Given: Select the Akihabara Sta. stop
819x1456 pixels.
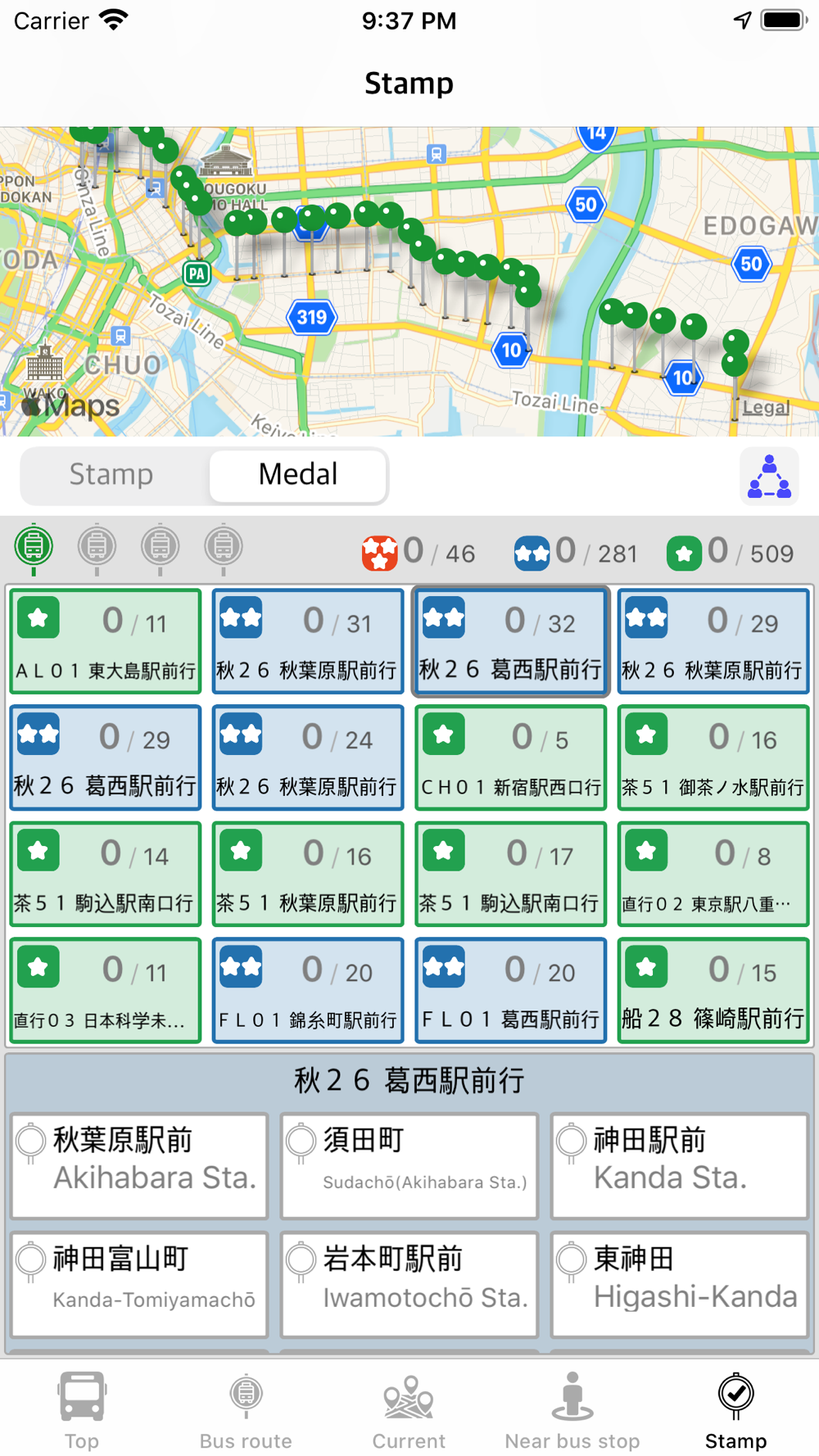Looking at the screenshot, I should (x=139, y=1165).
